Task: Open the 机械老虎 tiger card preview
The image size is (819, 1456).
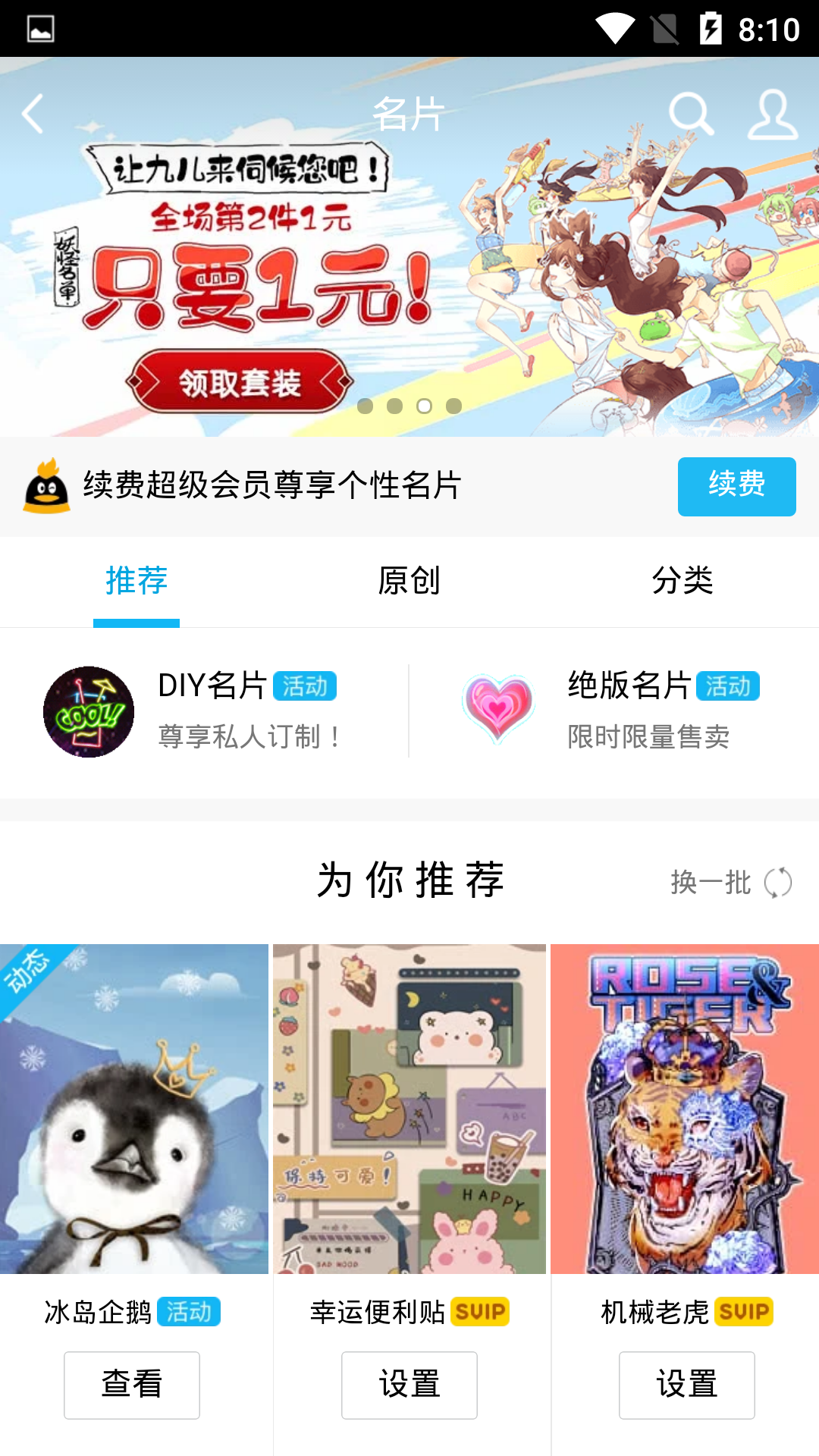Action: click(x=685, y=1109)
